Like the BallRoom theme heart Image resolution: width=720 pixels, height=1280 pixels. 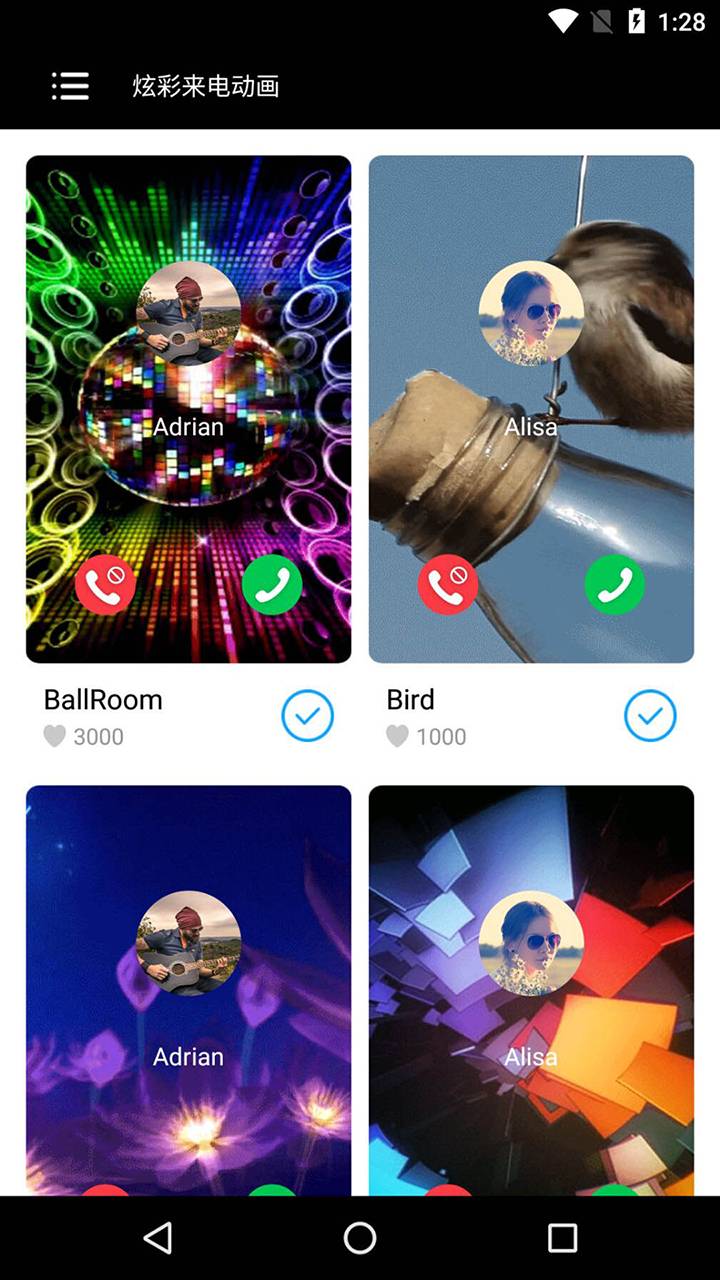click(55, 737)
